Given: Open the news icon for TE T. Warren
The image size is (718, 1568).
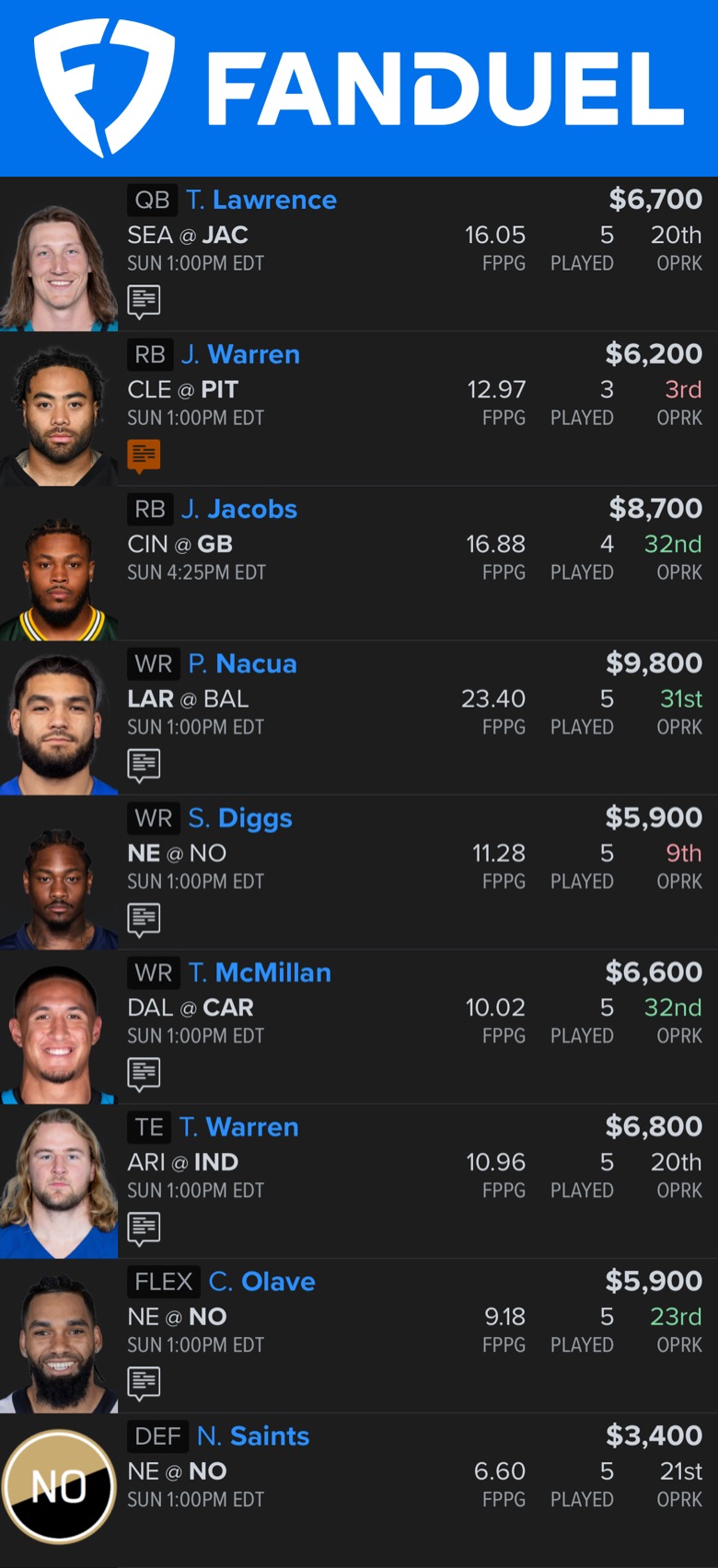Looking at the screenshot, I should tap(144, 1228).
